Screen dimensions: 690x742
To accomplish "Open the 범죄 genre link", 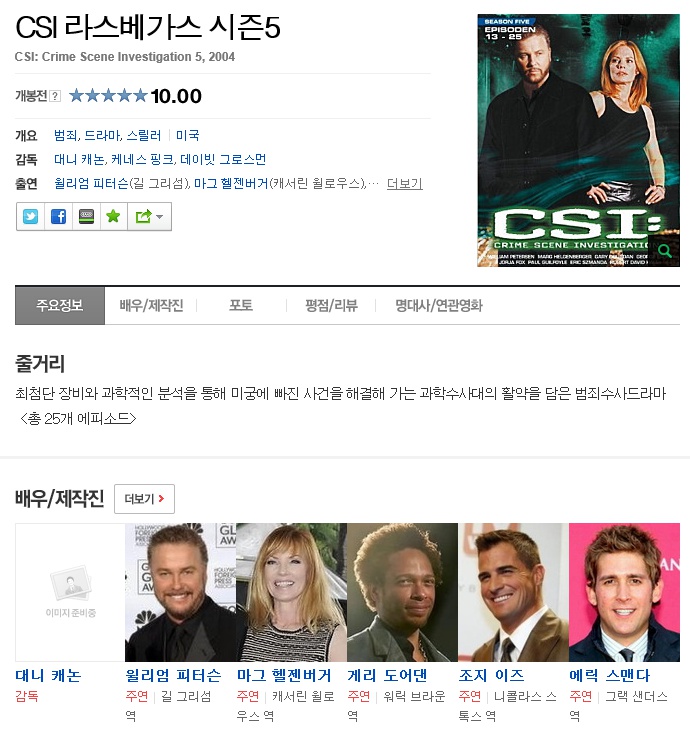I will point(65,135).
